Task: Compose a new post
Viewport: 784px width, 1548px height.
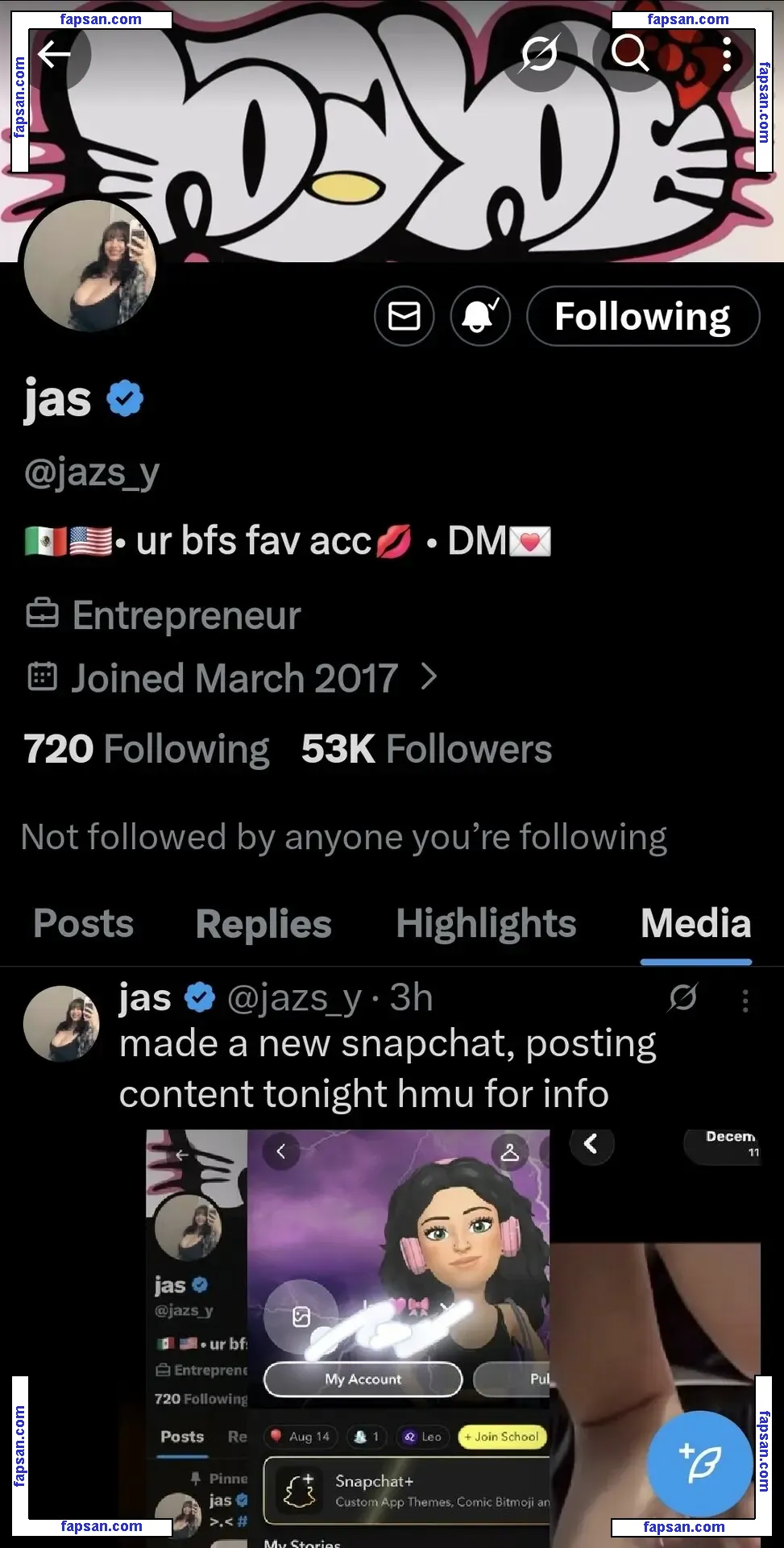Action: (x=700, y=1463)
